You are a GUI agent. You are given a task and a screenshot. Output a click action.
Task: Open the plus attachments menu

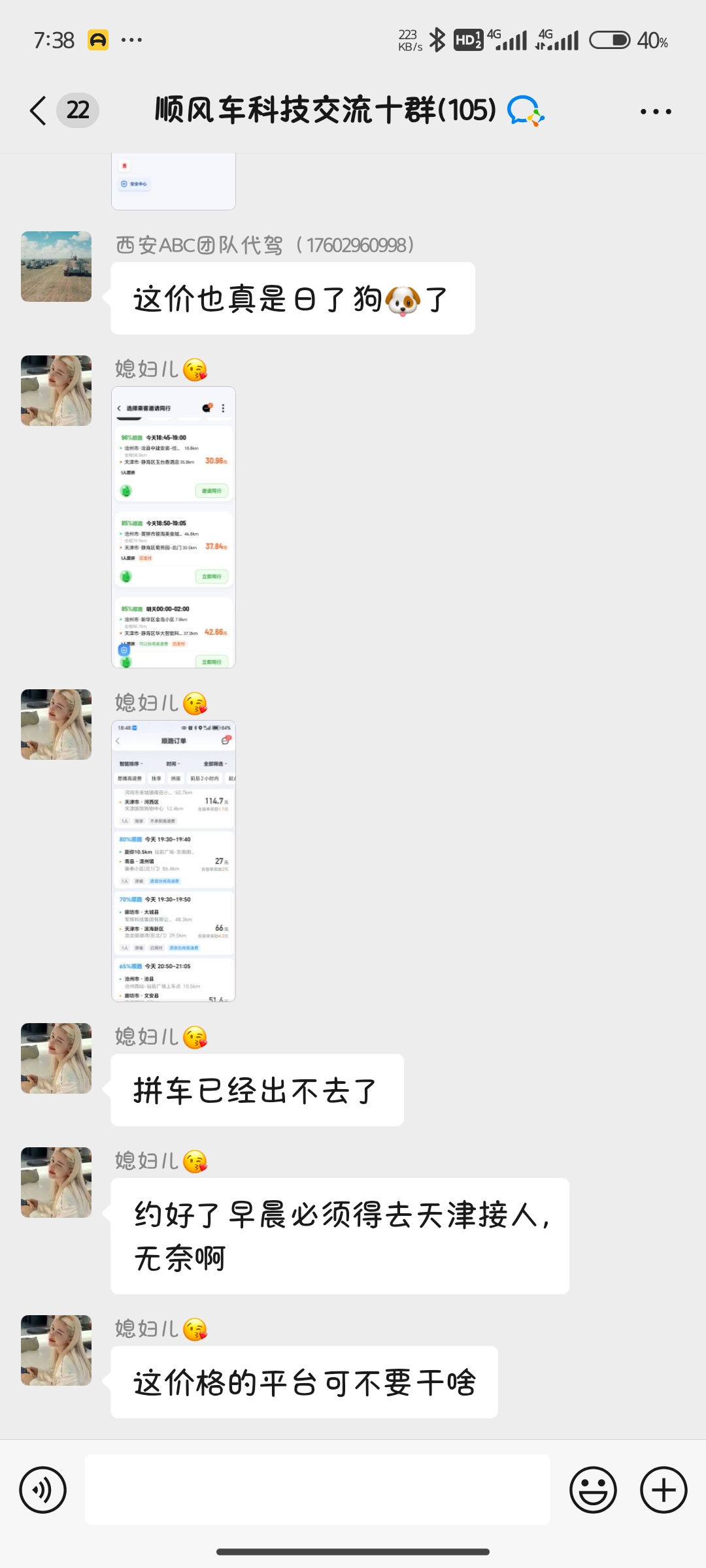coord(664,1490)
